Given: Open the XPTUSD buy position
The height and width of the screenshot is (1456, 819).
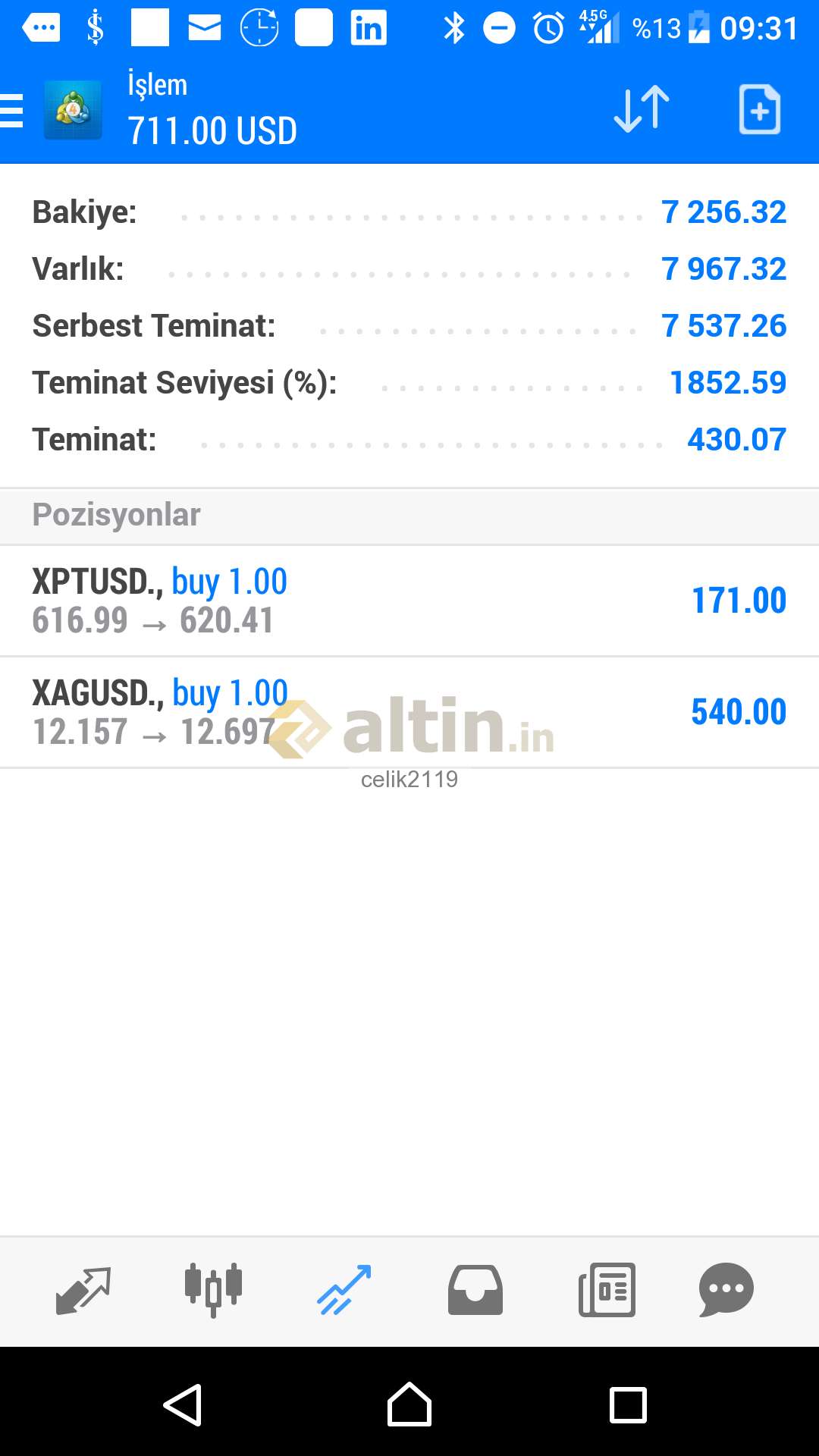Looking at the screenshot, I should [409, 601].
